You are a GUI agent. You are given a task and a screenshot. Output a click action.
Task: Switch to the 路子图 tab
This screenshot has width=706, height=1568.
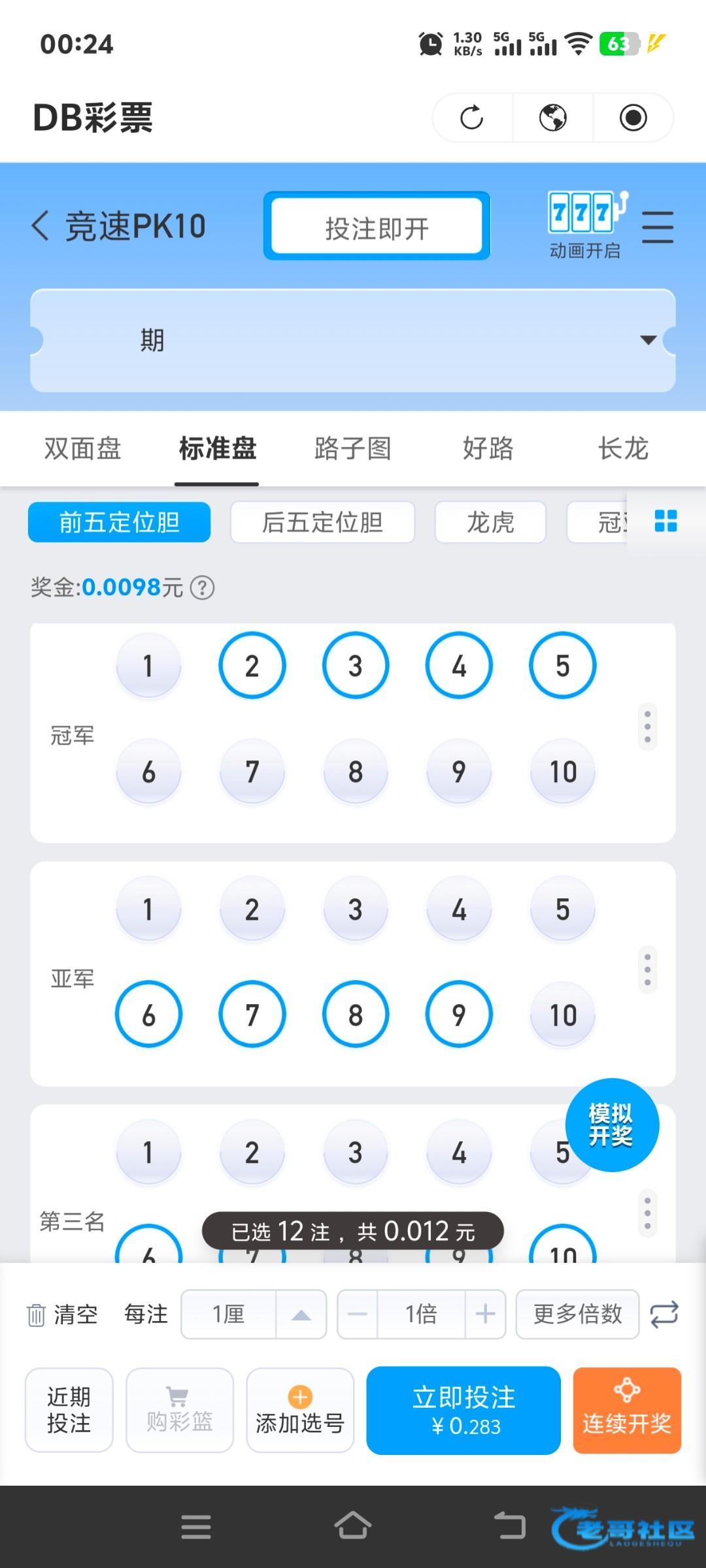coord(353,449)
